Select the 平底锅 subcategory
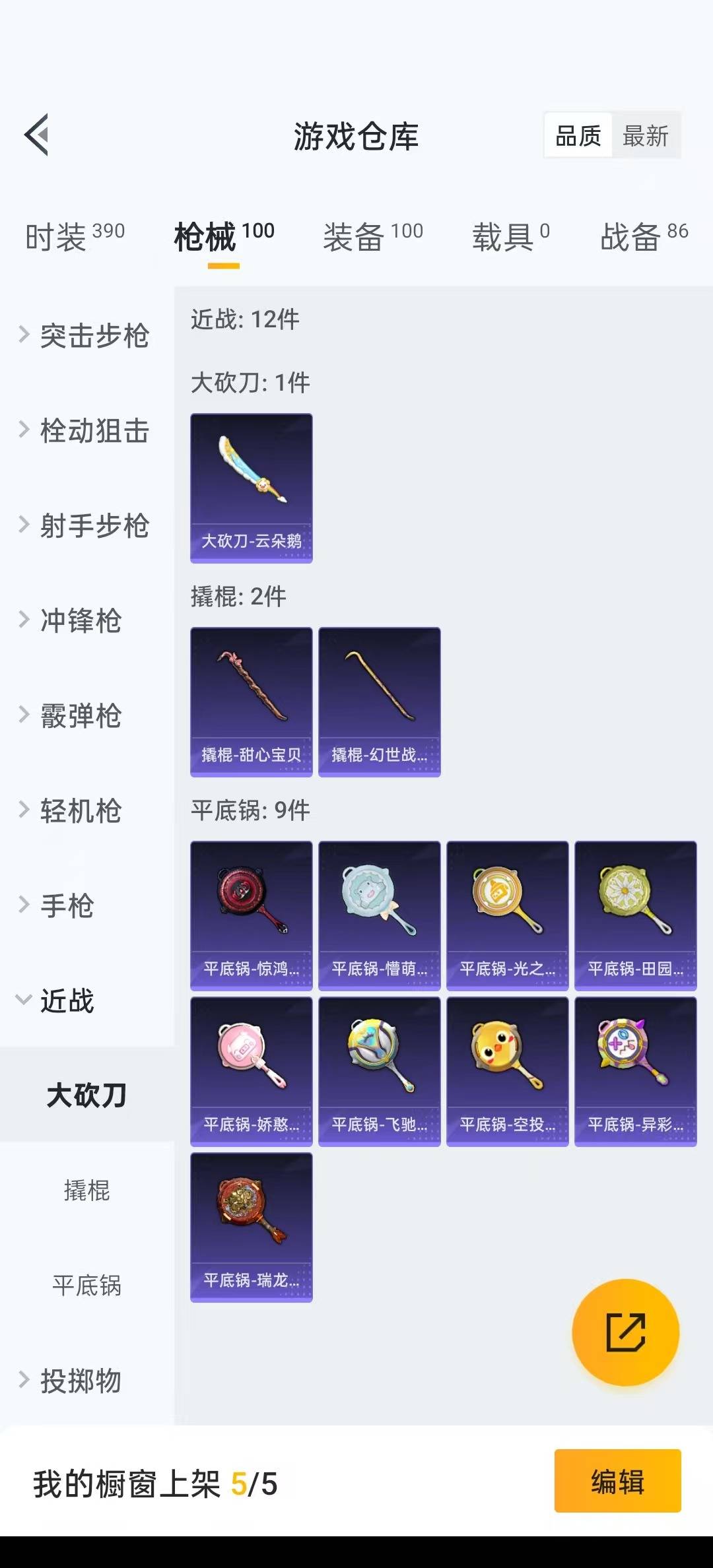The image size is (713, 1568). click(x=87, y=1286)
